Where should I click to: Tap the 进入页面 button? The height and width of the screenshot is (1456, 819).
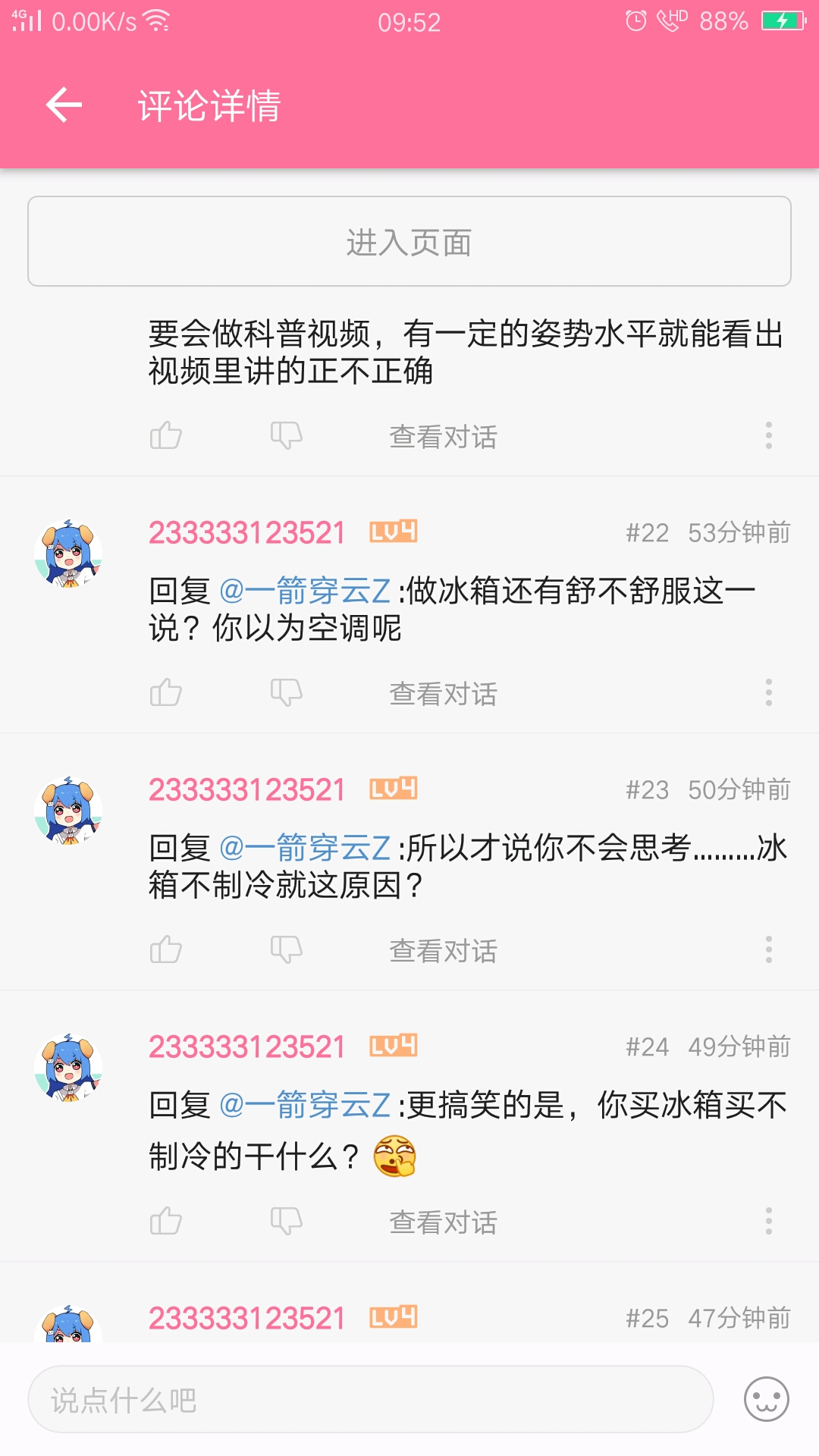[x=409, y=241]
